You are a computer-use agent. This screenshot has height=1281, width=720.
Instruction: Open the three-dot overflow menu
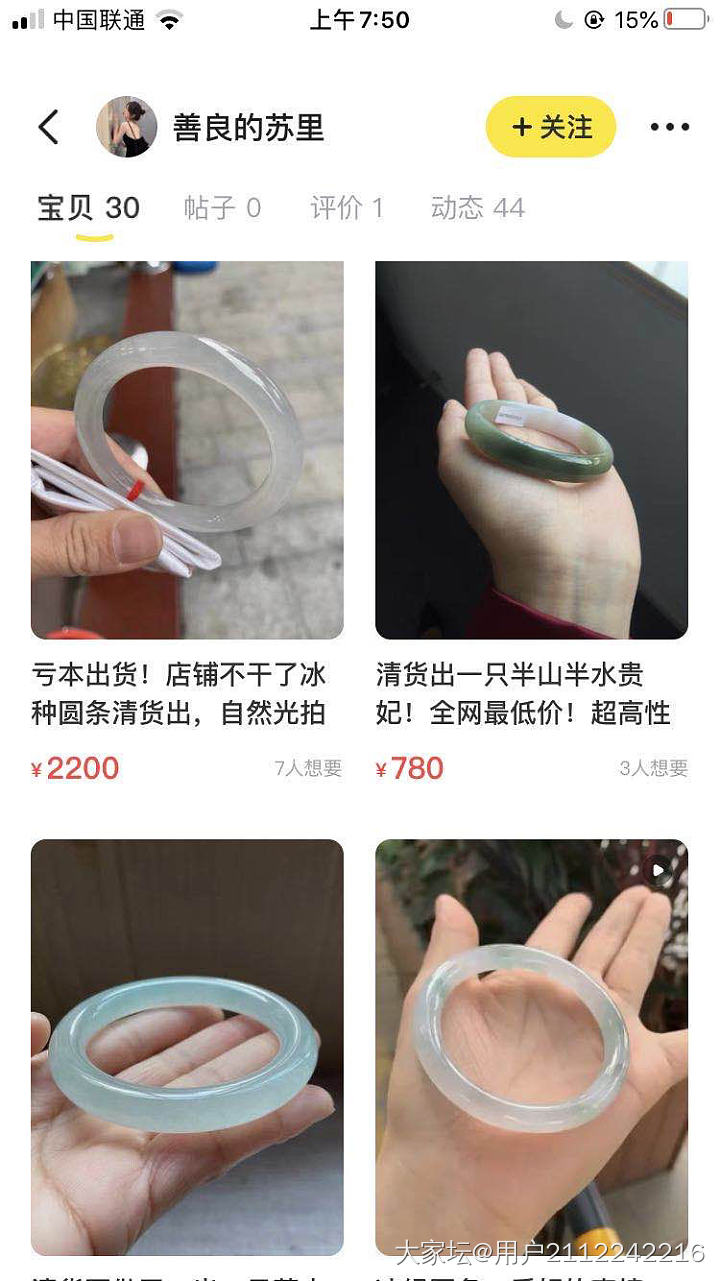coord(669,127)
